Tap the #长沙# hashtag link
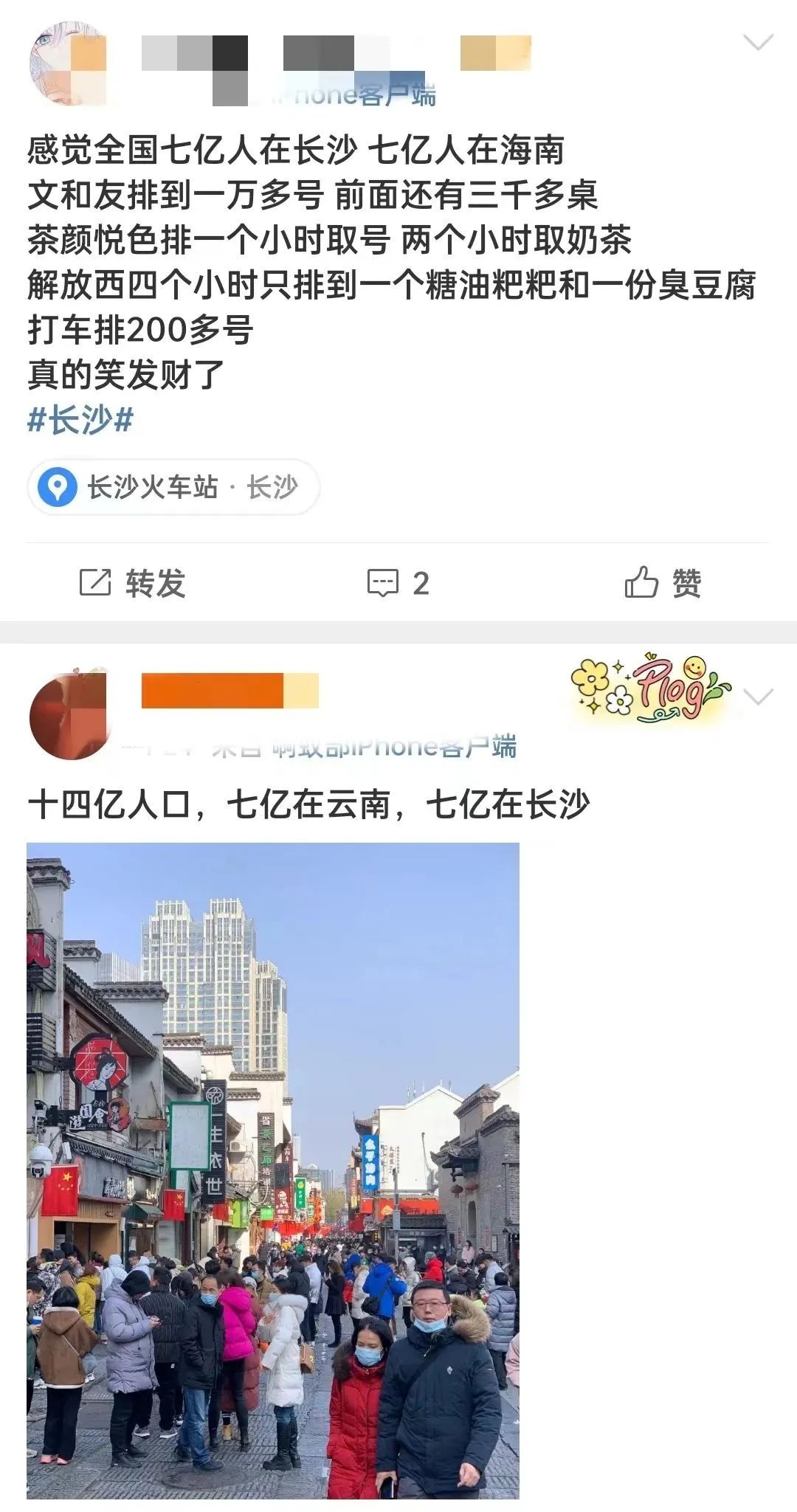The image size is (797, 1512). (x=80, y=421)
